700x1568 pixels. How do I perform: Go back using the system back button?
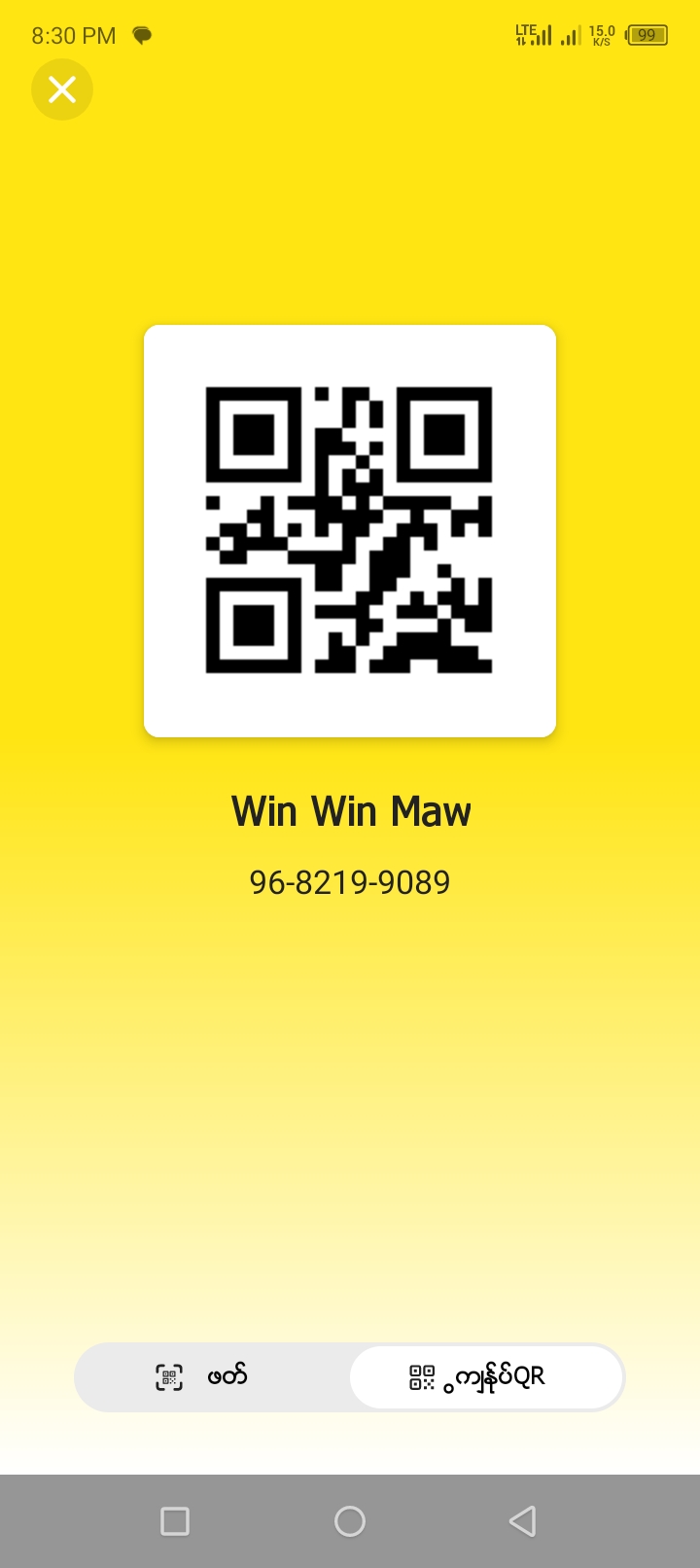(523, 1520)
